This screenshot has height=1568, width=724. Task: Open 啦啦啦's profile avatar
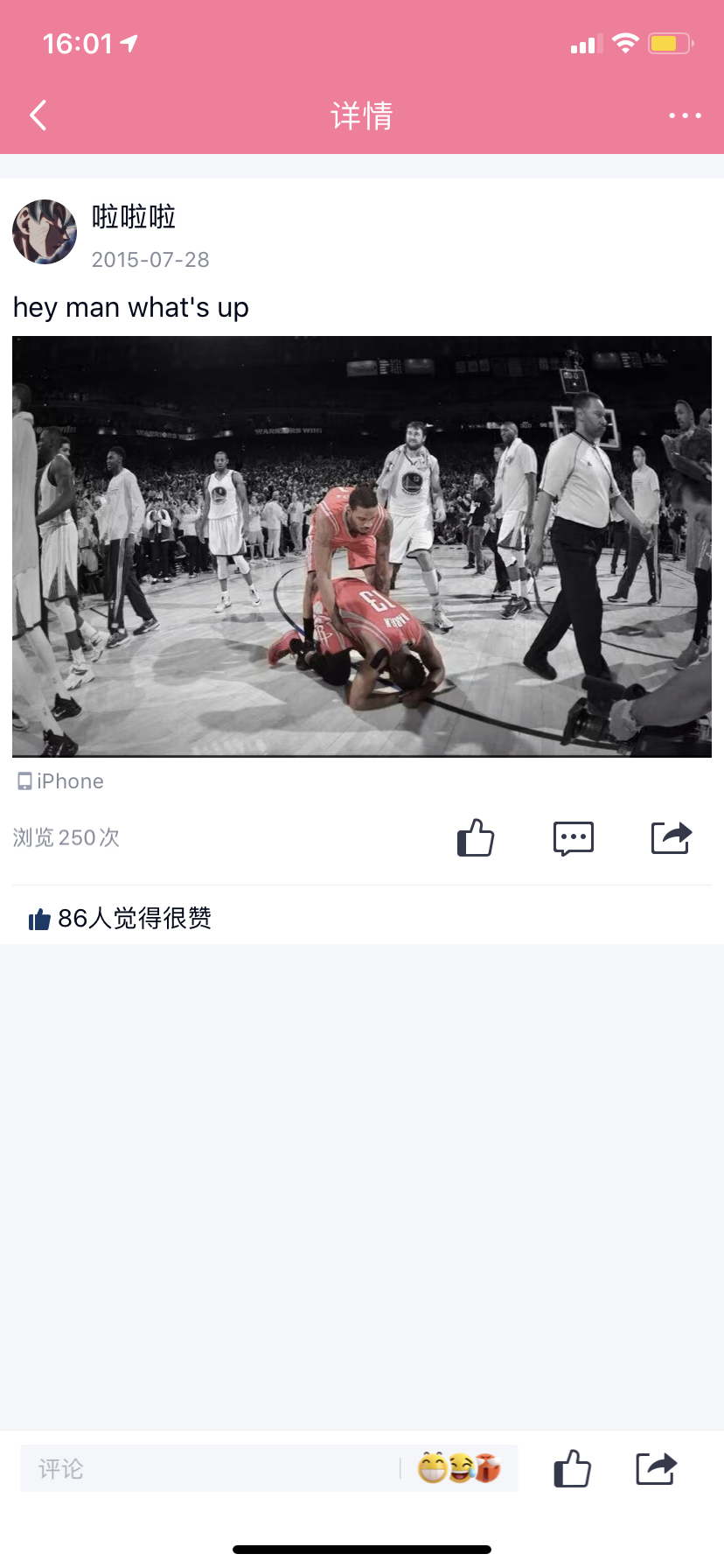point(45,232)
